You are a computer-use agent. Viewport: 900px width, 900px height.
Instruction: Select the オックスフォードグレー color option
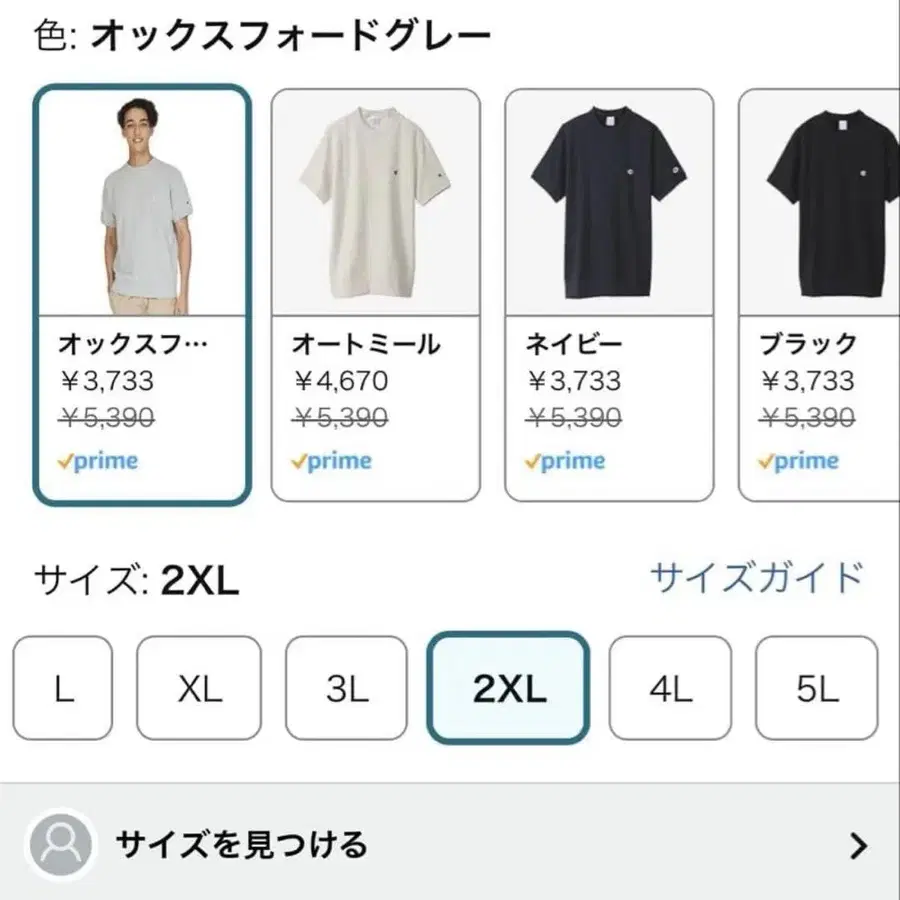(141, 295)
